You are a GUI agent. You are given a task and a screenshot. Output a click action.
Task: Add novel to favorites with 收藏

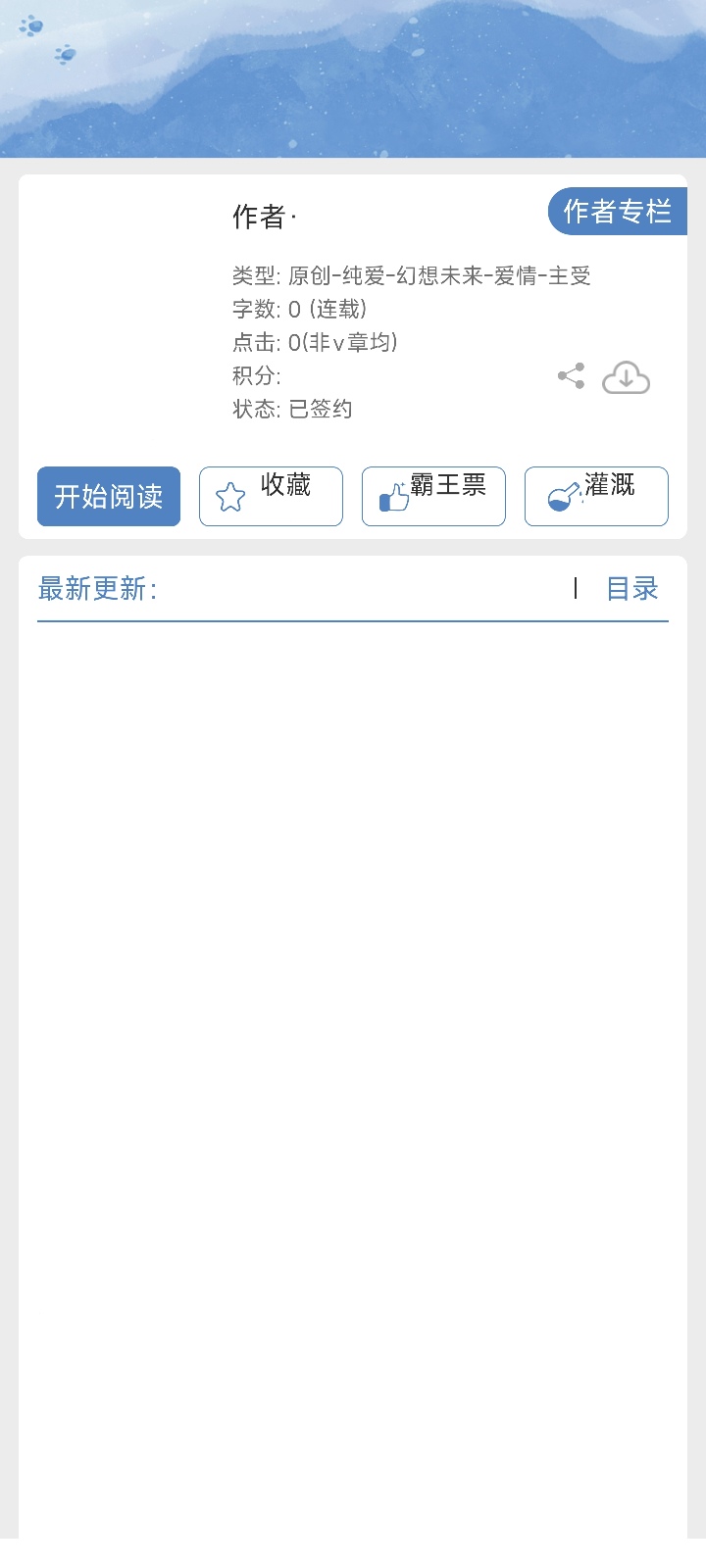(x=271, y=496)
